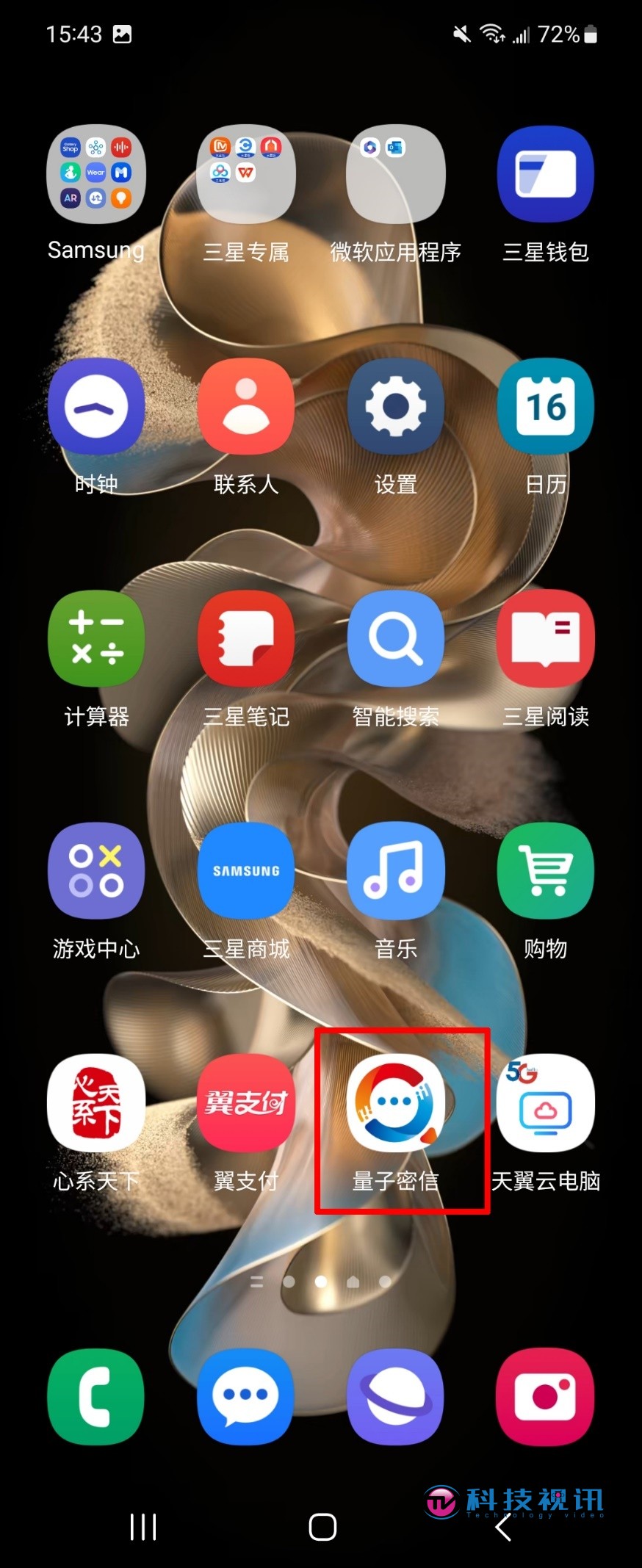Image resolution: width=642 pixels, height=1568 pixels.
Task: Tap the system home button
Action: coord(322,1527)
